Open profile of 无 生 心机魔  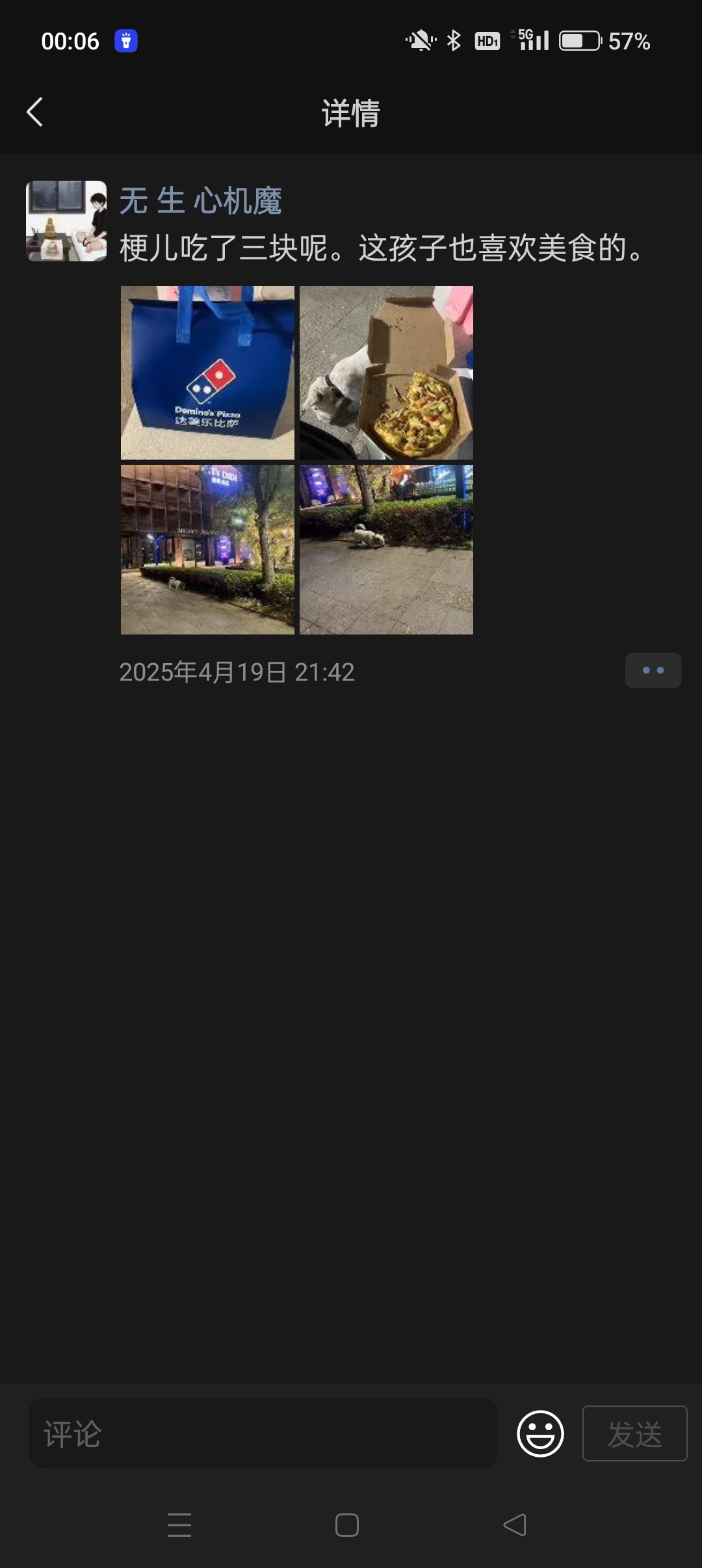point(200,200)
